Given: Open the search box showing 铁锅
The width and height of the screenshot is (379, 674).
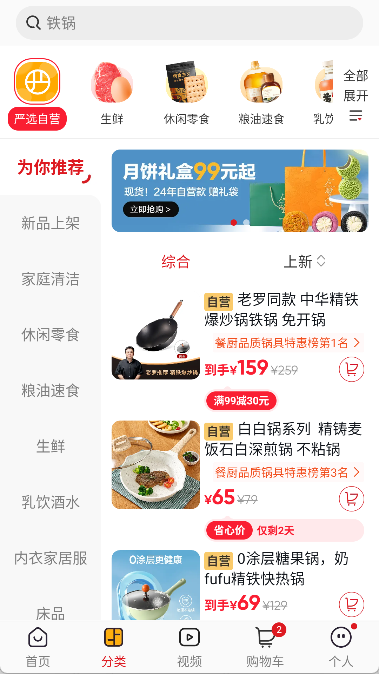Looking at the screenshot, I should click(x=190, y=23).
